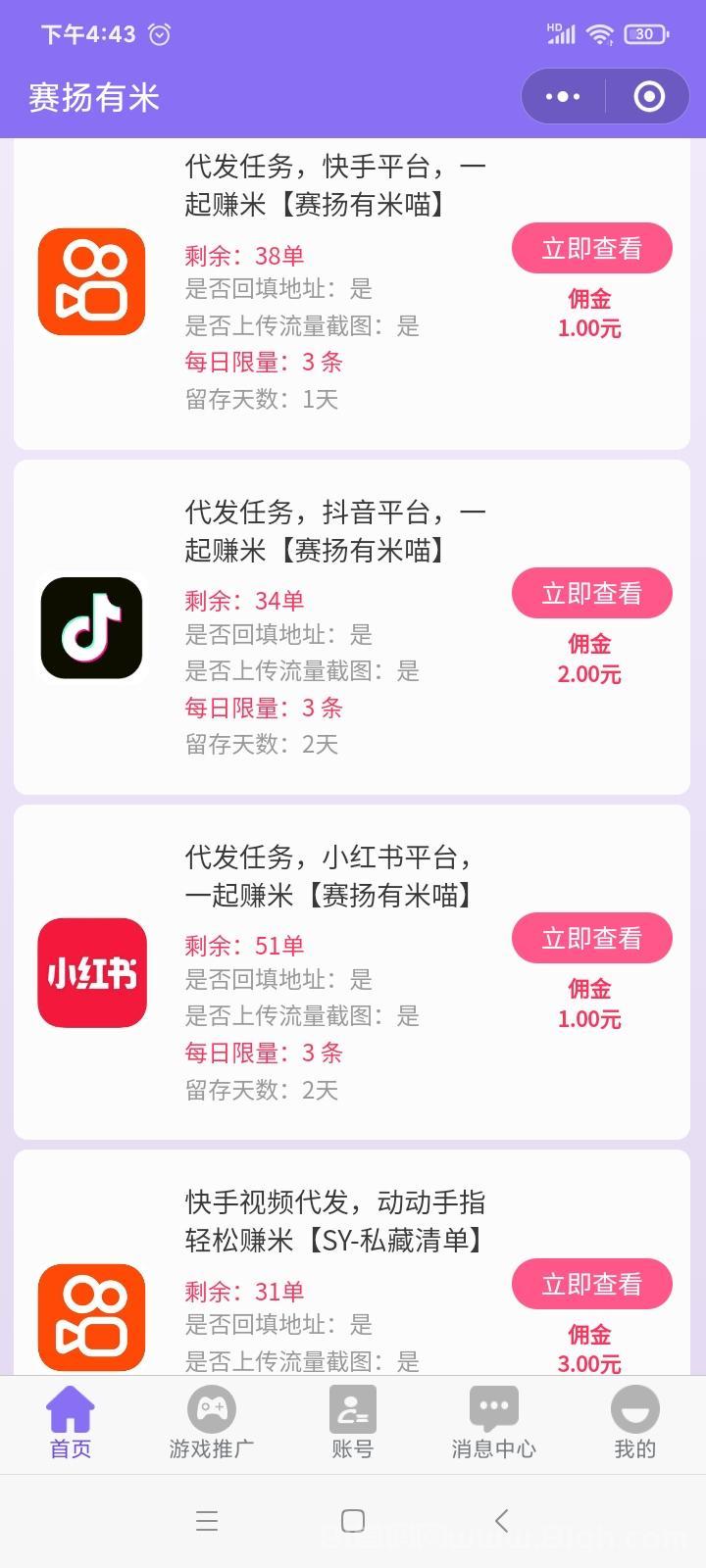Switch to the 首页 tab
Viewport: 706px width, 1568px height.
pos(71,1423)
